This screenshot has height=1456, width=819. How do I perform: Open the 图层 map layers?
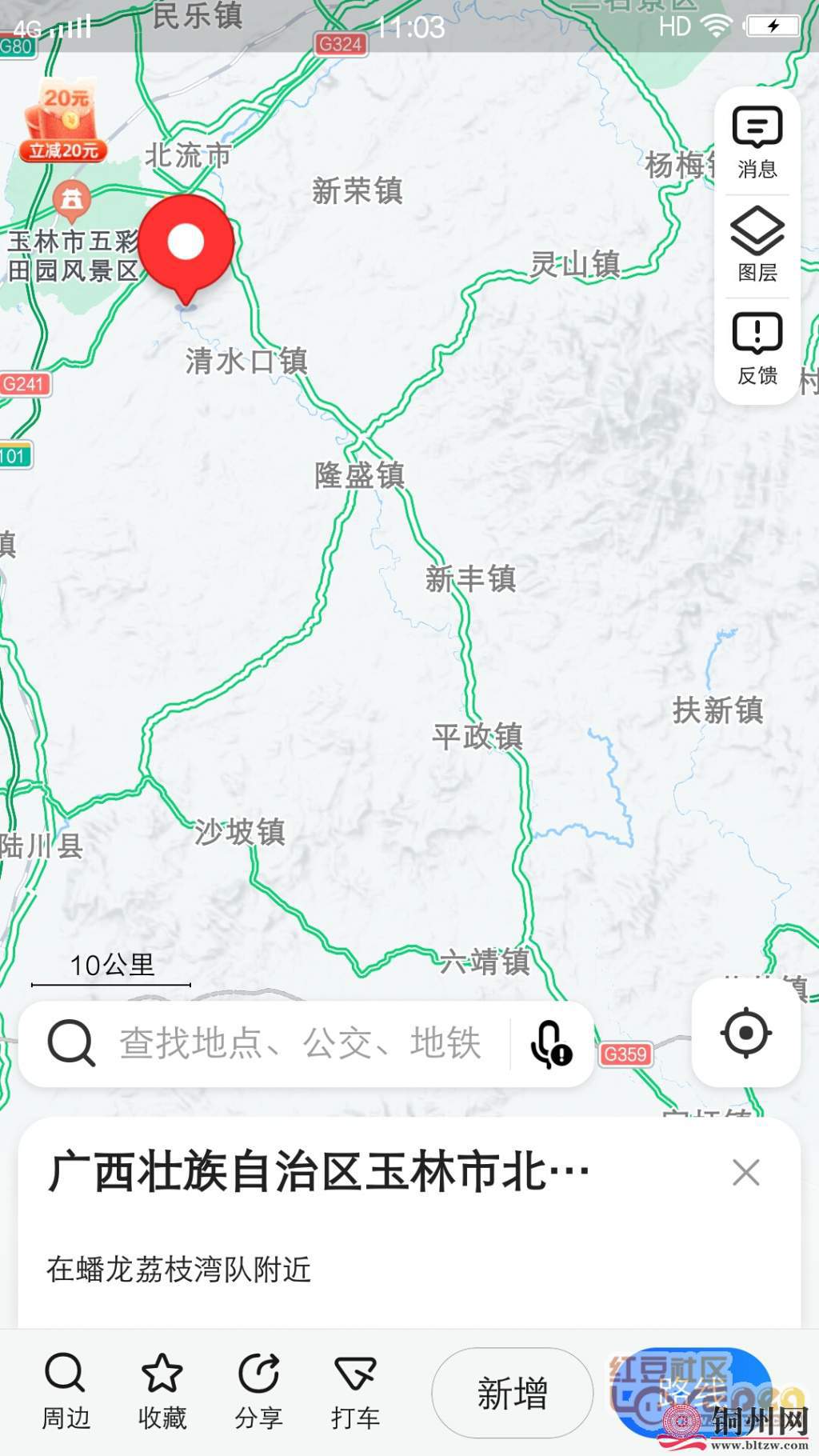pyautogui.click(x=757, y=246)
